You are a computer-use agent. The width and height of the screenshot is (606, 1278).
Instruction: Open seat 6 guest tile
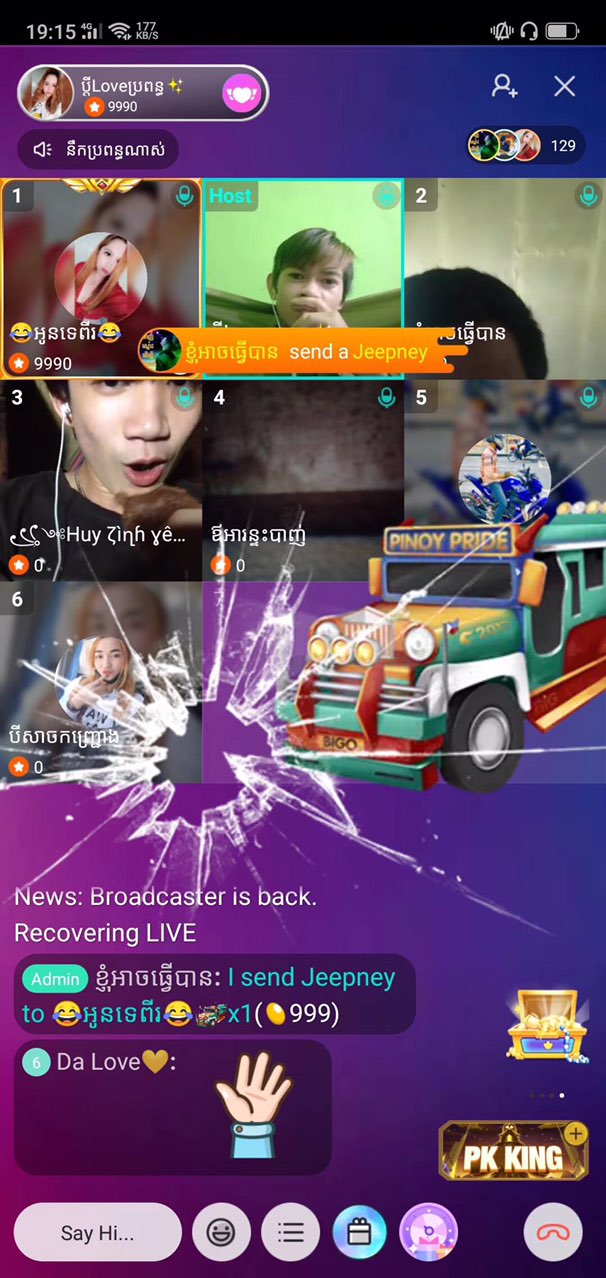tap(101, 682)
